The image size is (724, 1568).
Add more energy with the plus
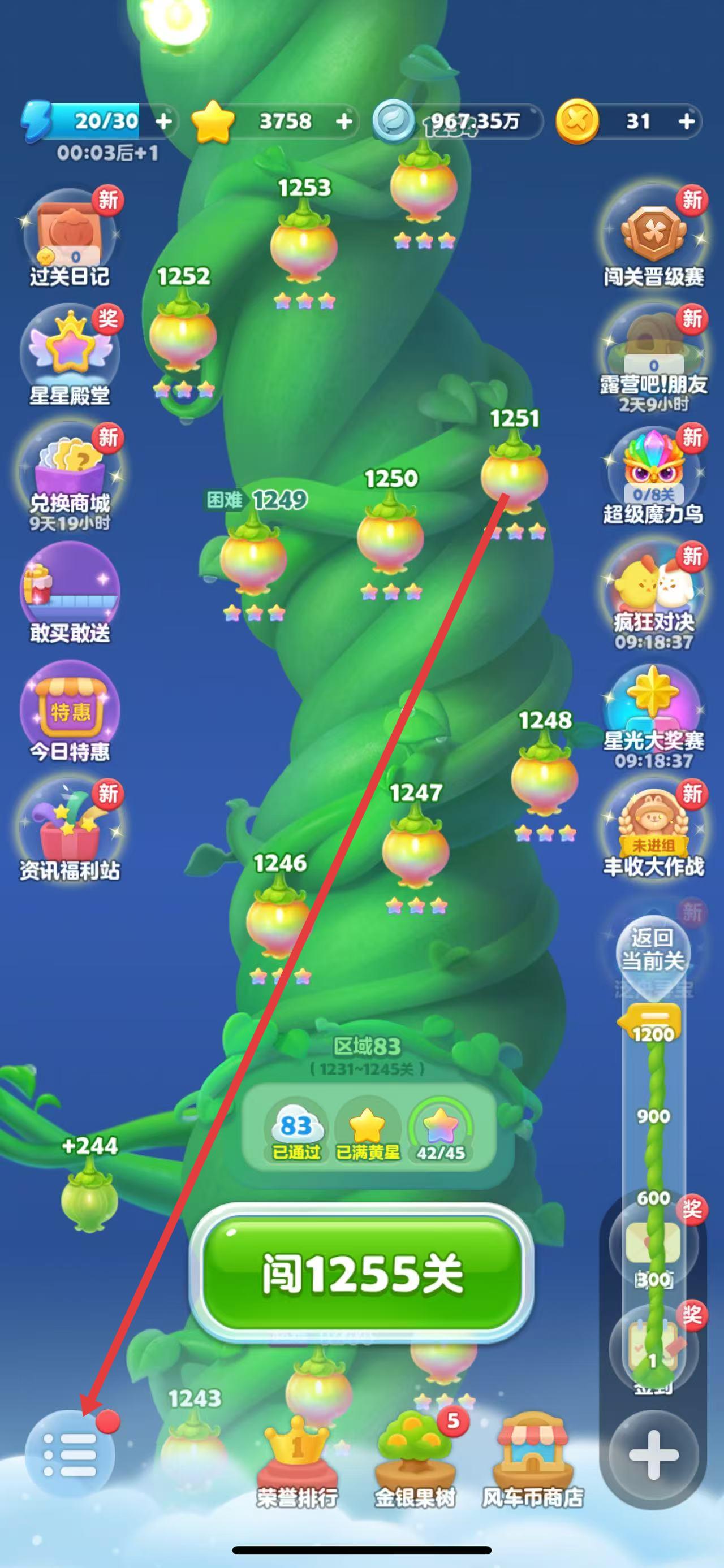(x=163, y=121)
